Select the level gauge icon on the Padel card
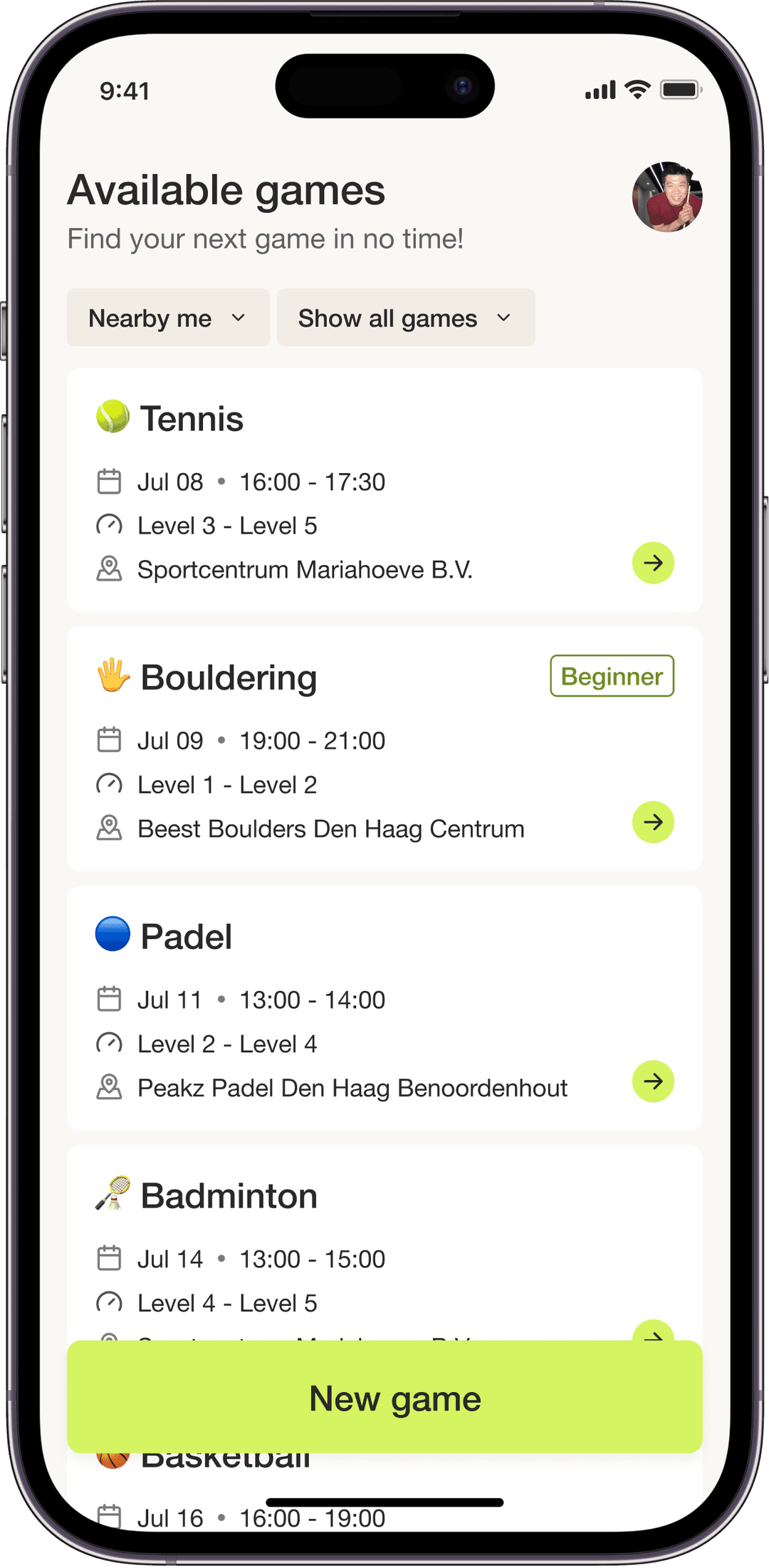 pos(109,1044)
